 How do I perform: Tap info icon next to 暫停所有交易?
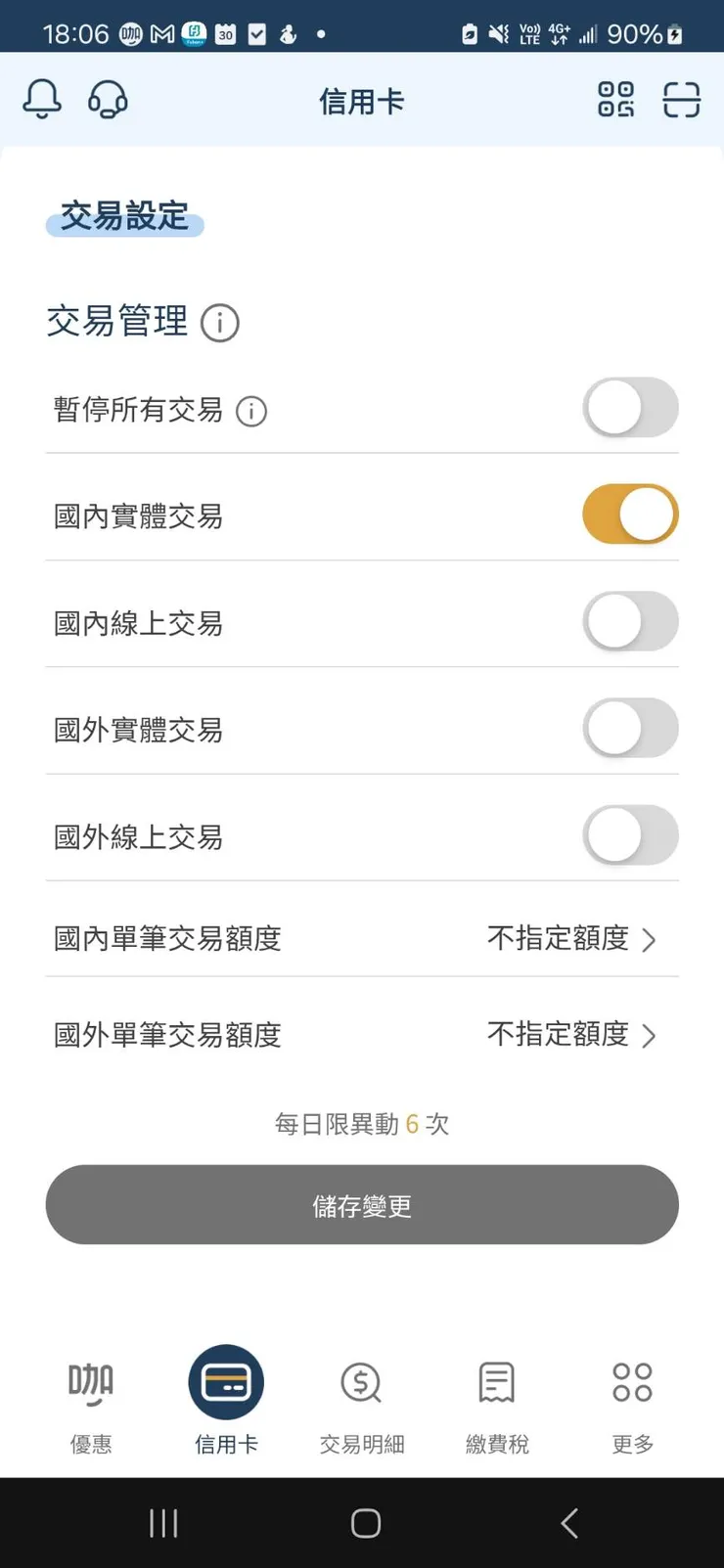(250, 412)
